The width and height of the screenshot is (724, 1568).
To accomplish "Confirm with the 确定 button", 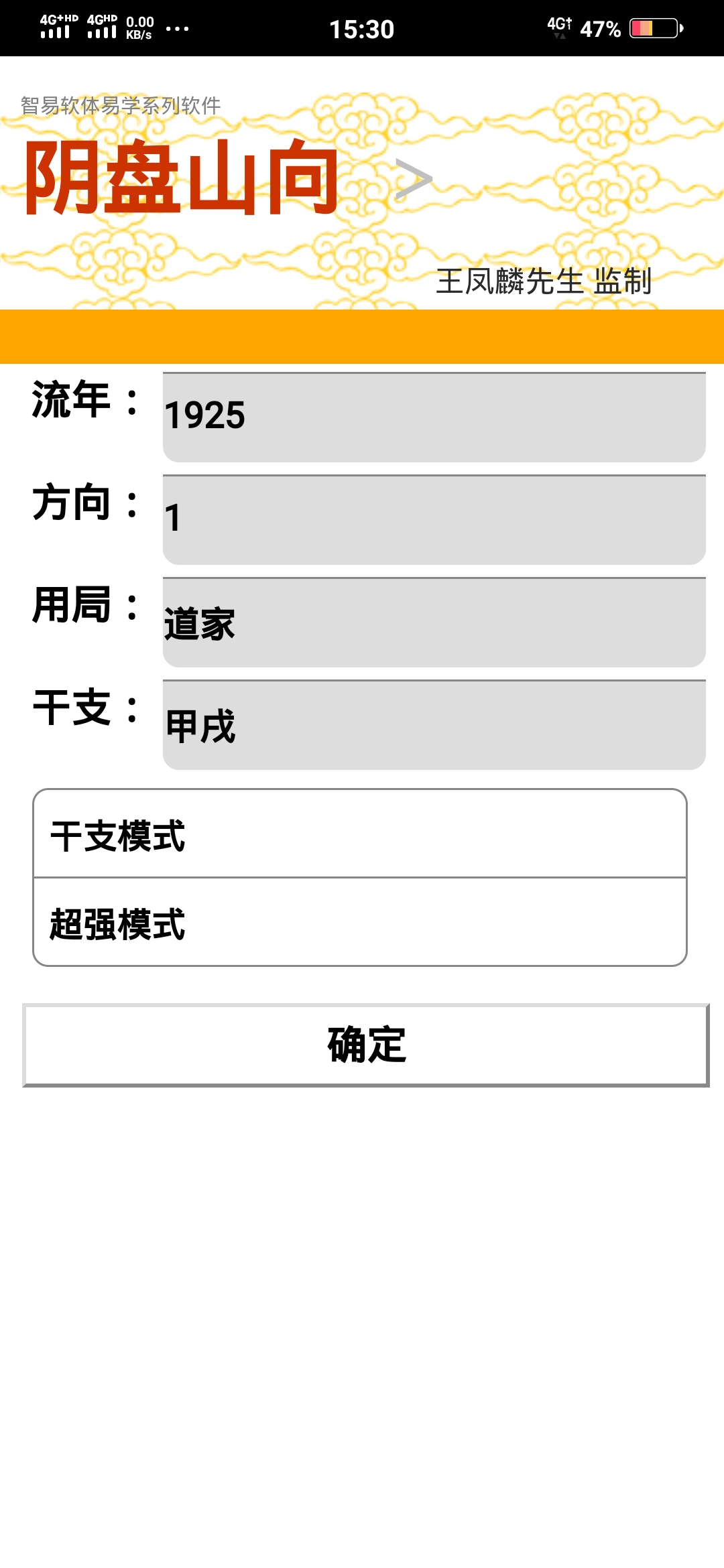I will (366, 1045).
